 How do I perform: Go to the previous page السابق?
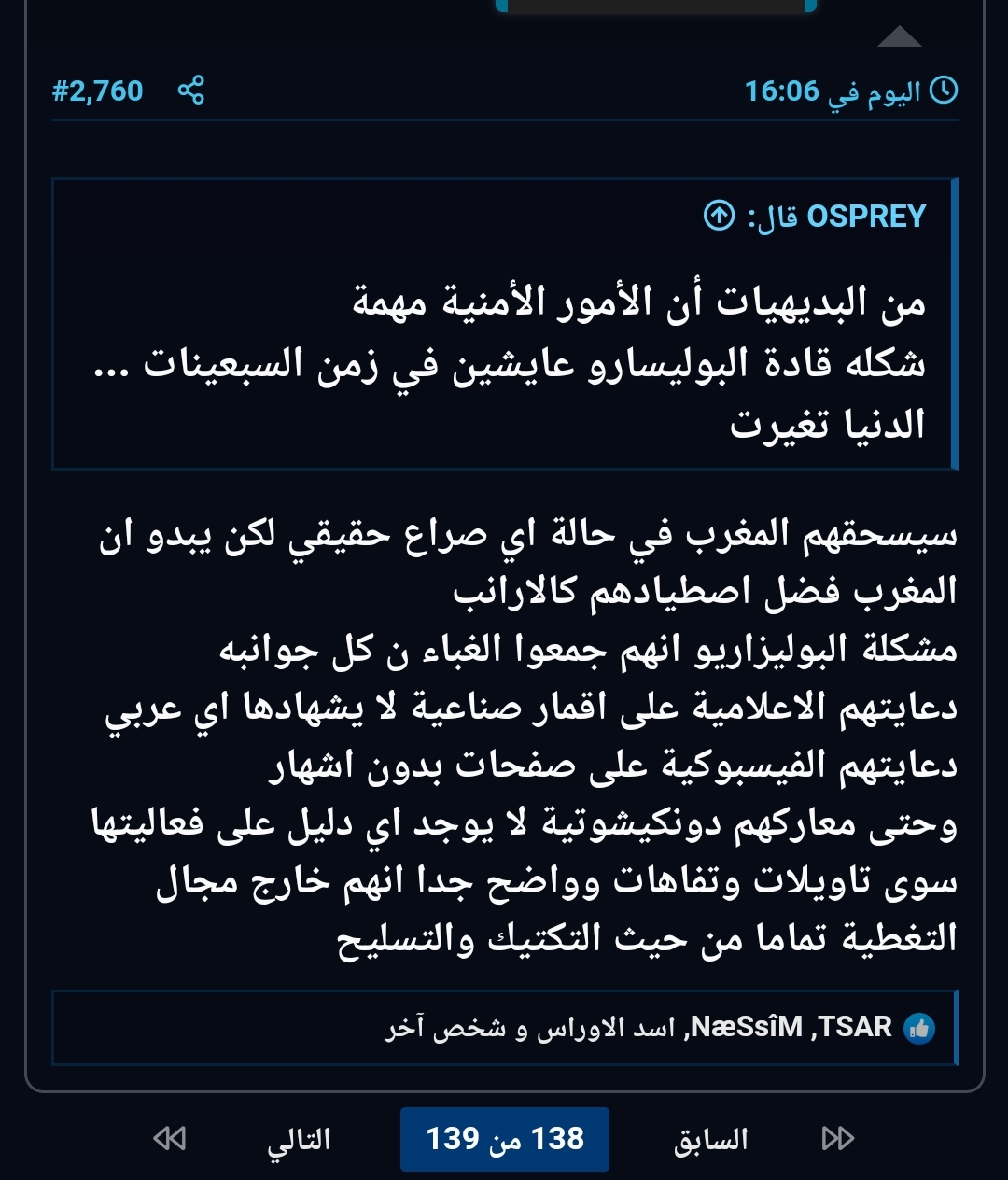[711, 1139]
